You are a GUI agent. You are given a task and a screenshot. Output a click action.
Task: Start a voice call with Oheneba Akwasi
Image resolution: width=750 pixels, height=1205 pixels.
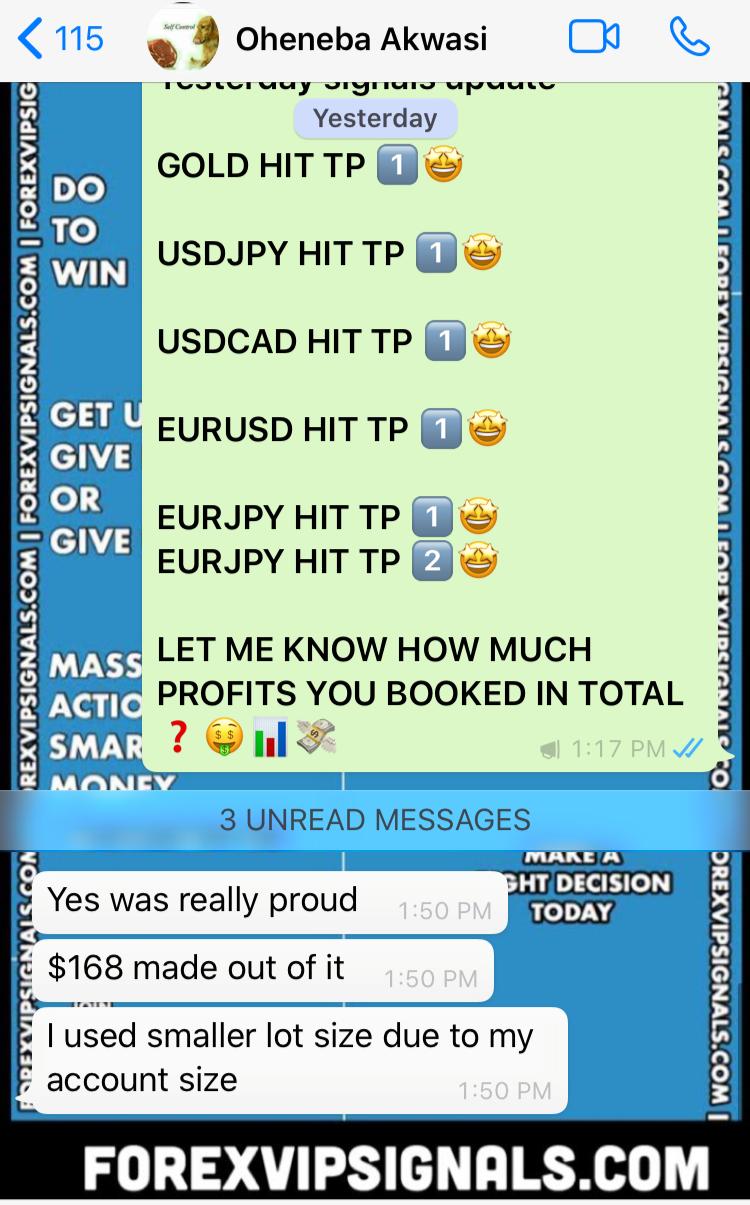[689, 38]
